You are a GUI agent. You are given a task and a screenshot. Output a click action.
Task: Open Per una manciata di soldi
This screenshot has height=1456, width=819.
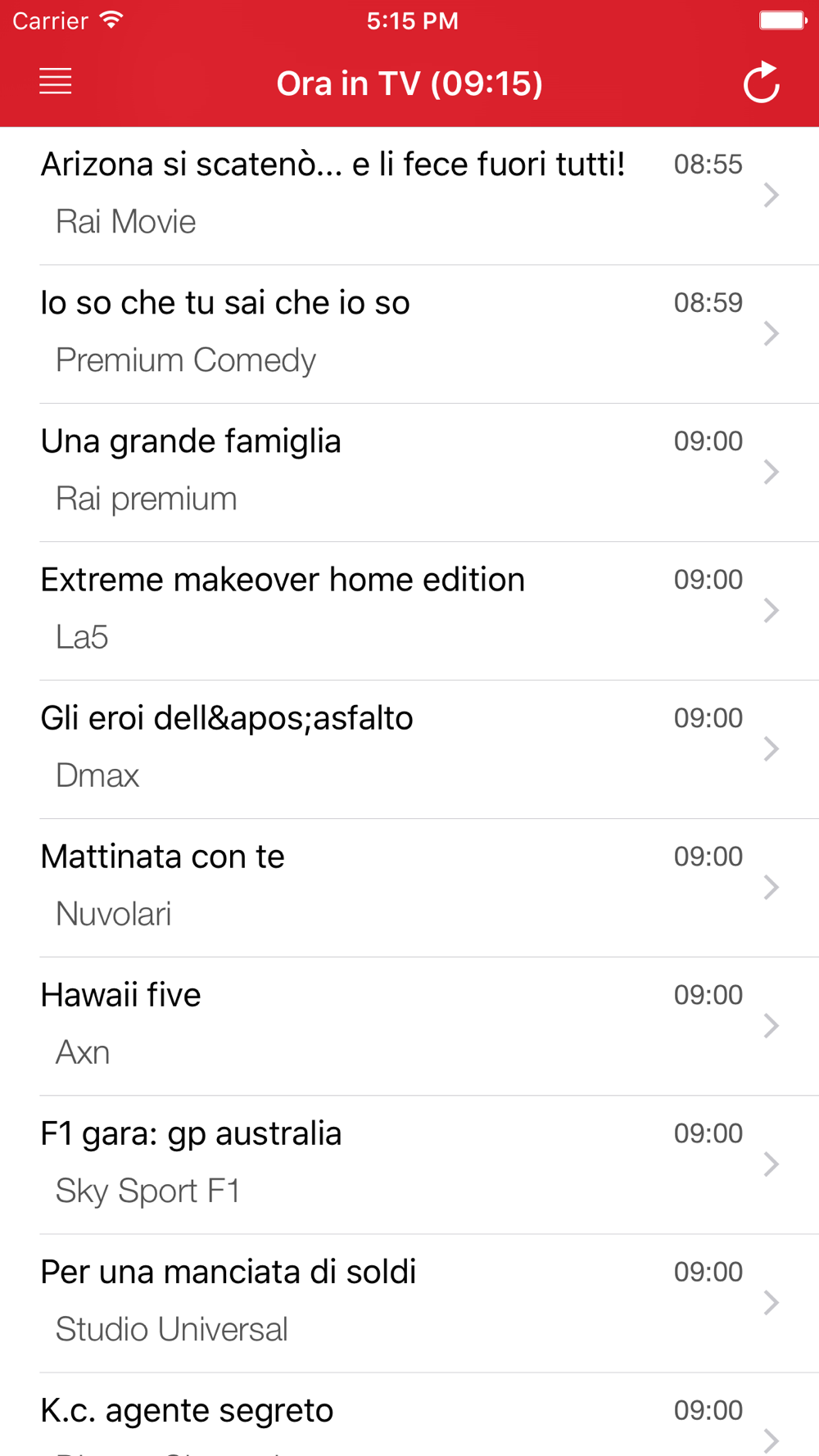tap(409, 1302)
